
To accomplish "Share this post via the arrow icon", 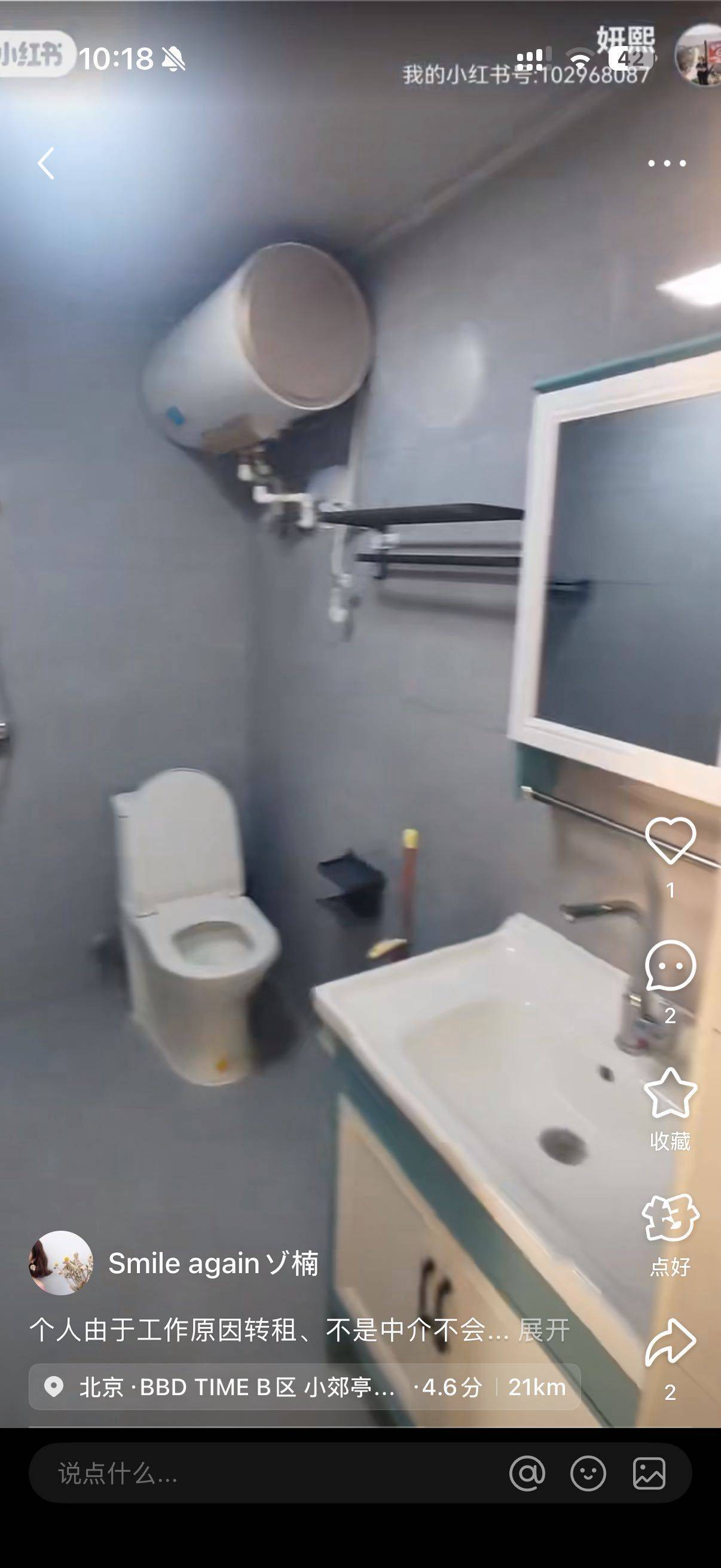I will [x=670, y=1343].
